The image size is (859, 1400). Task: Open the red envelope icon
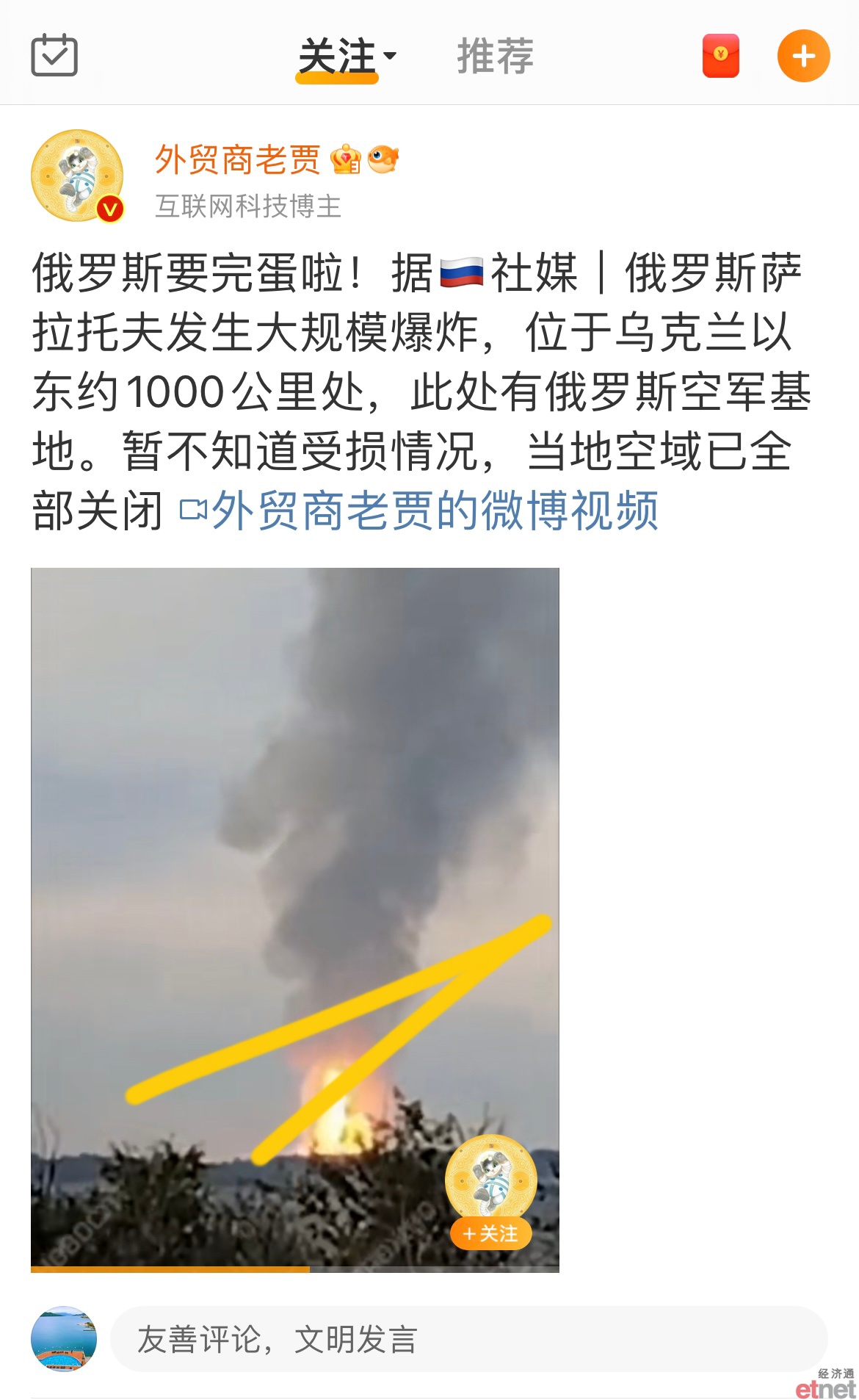point(720,56)
